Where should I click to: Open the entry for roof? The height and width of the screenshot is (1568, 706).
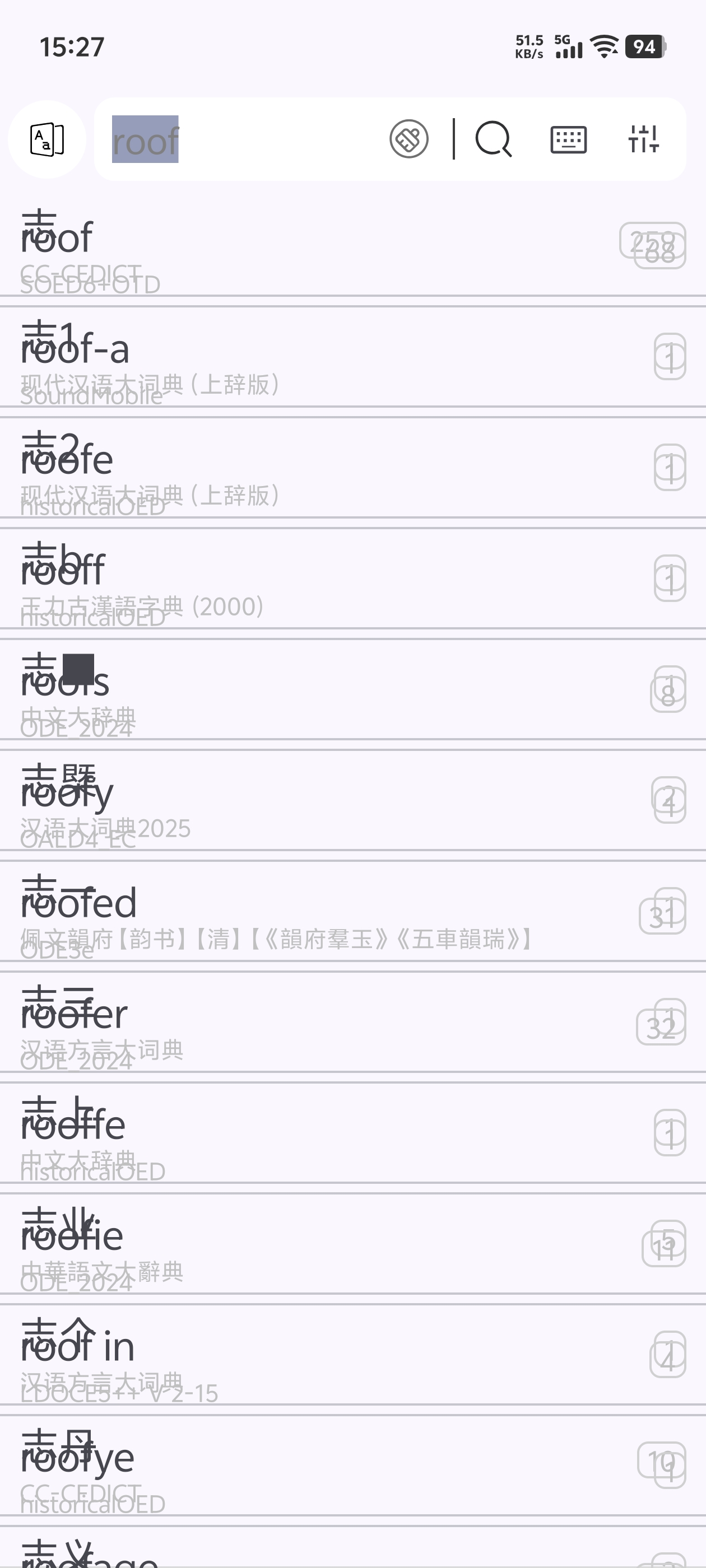(x=352, y=251)
